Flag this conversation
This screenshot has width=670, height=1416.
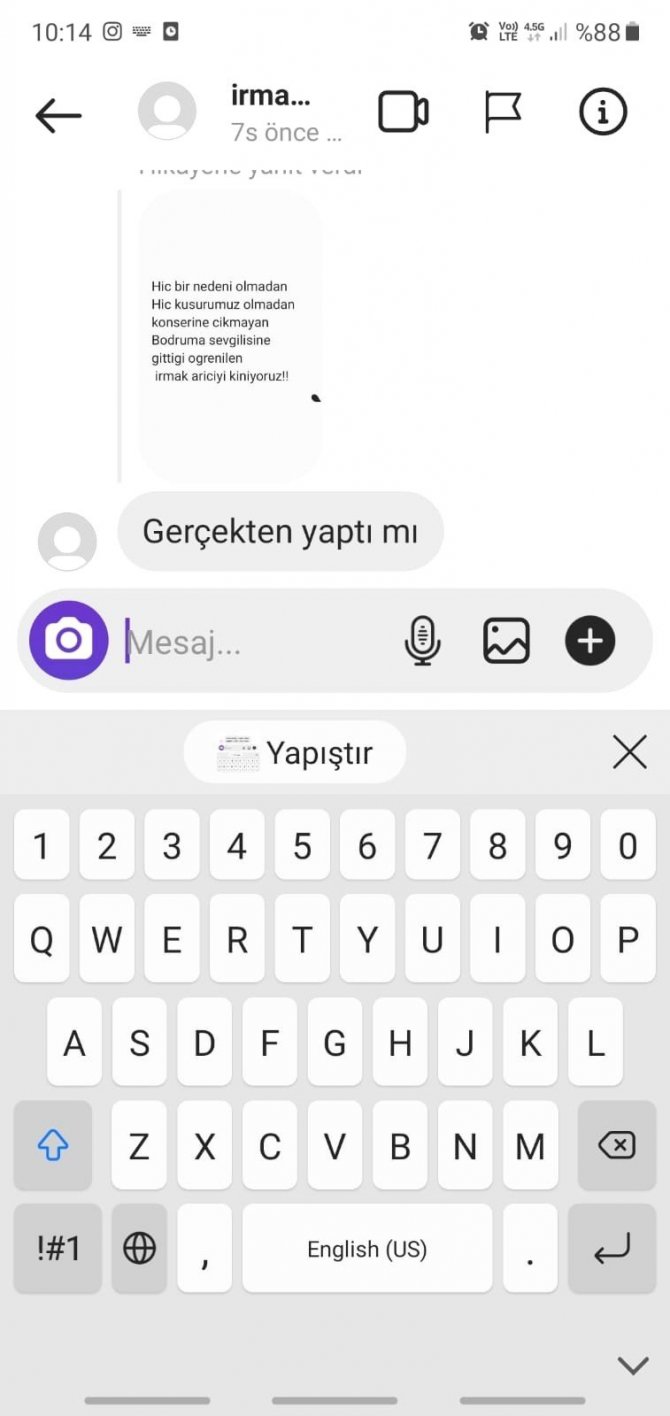click(503, 112)
